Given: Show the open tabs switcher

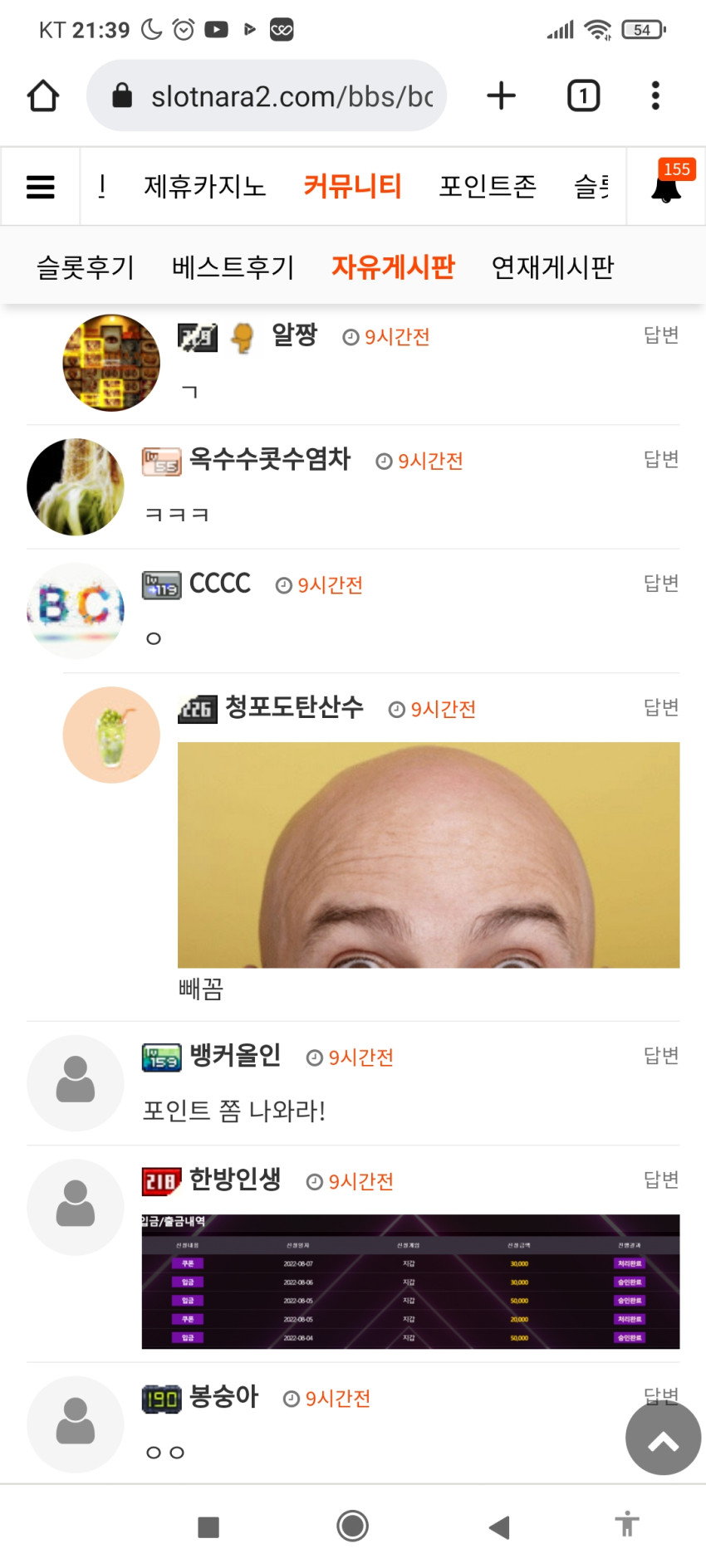Looking at the screenshot, I should click(x=583, y=95).
